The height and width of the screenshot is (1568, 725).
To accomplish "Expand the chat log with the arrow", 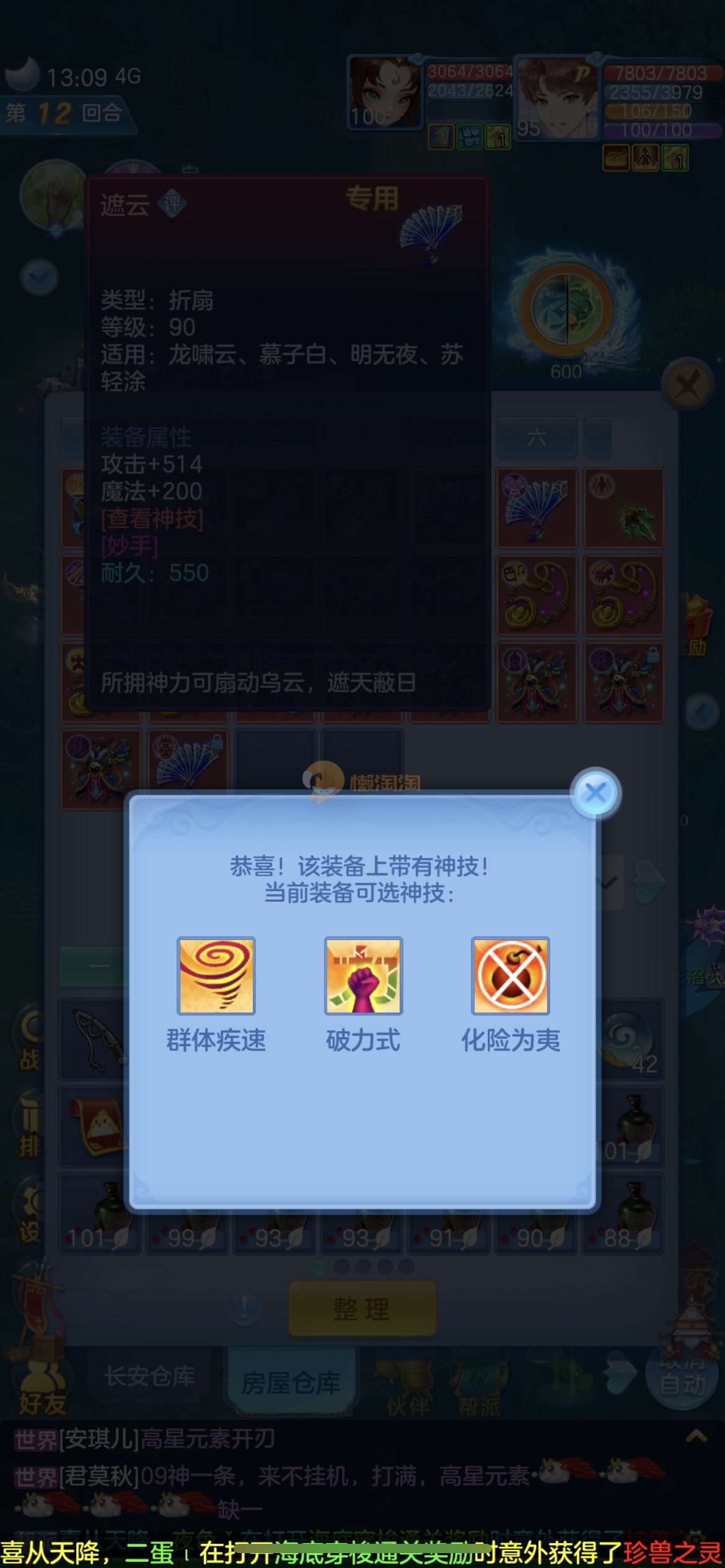I will [696, 1437].
